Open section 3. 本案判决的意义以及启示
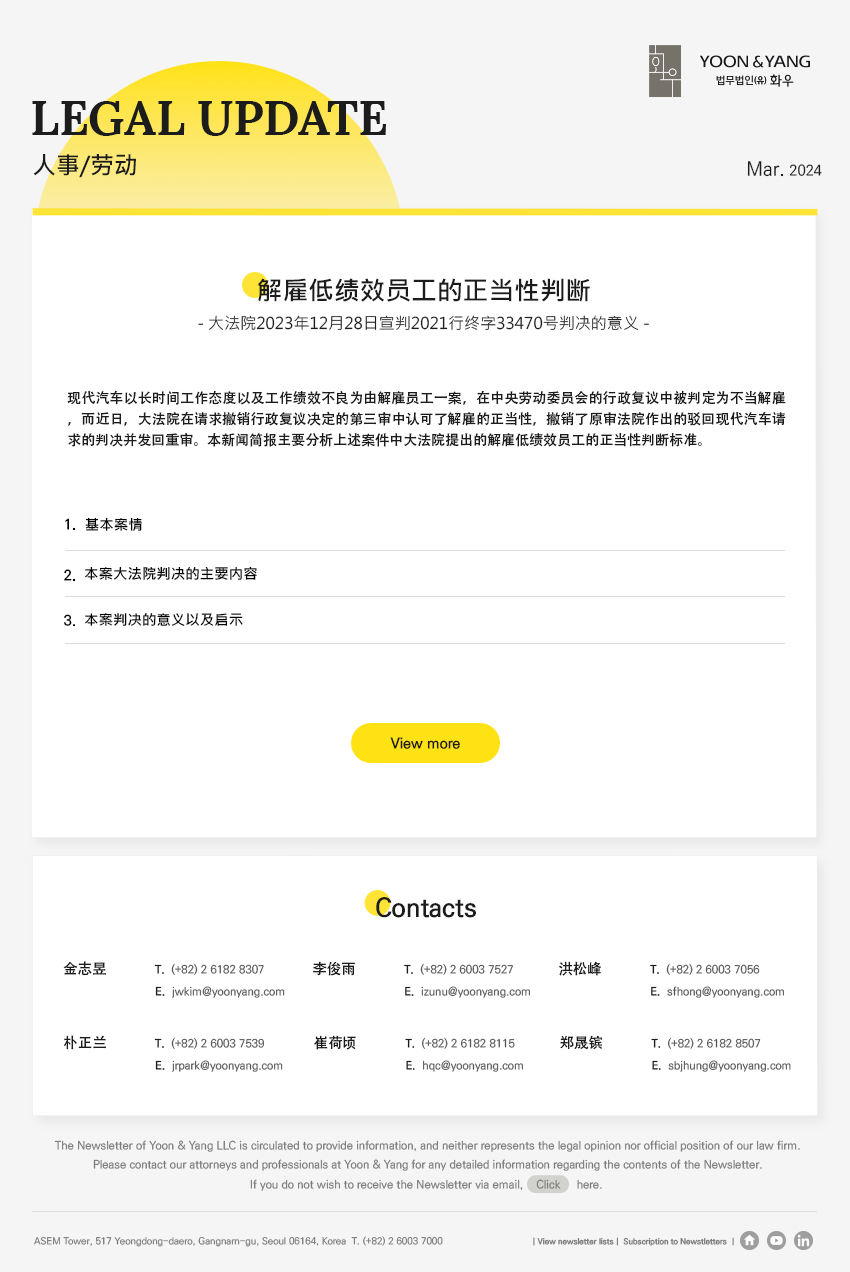Viewport: 850px width, 1272px height. click(x=164, y=620)
